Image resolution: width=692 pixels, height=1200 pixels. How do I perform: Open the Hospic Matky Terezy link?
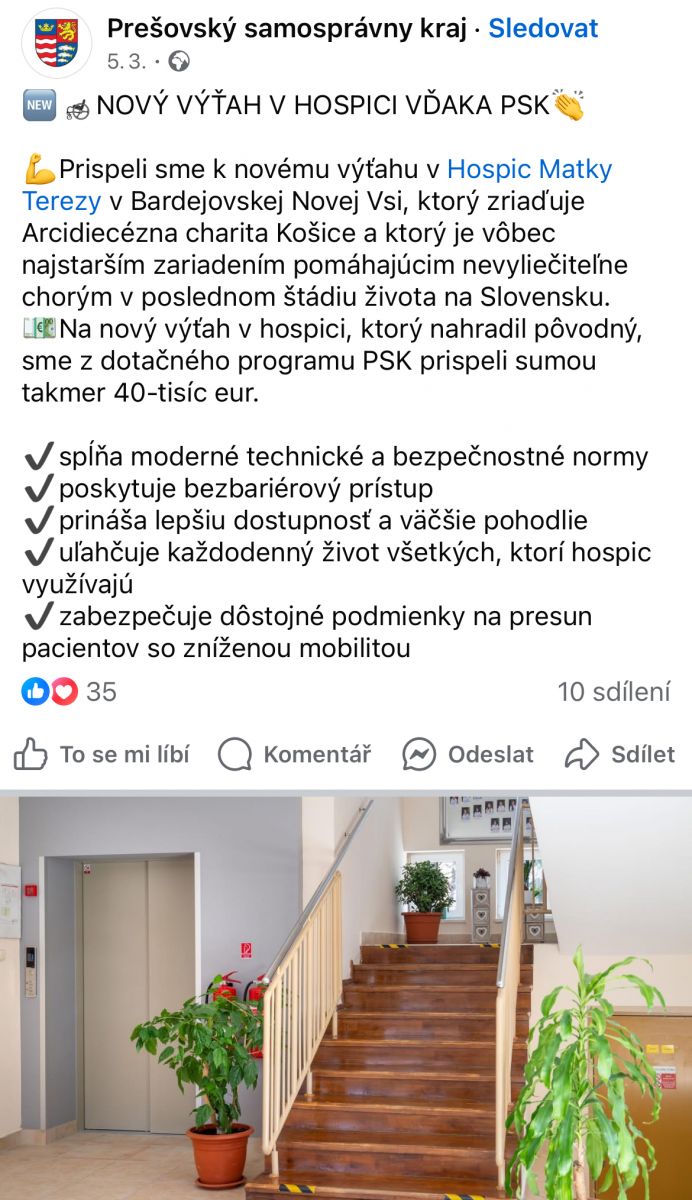coord(529,169)
